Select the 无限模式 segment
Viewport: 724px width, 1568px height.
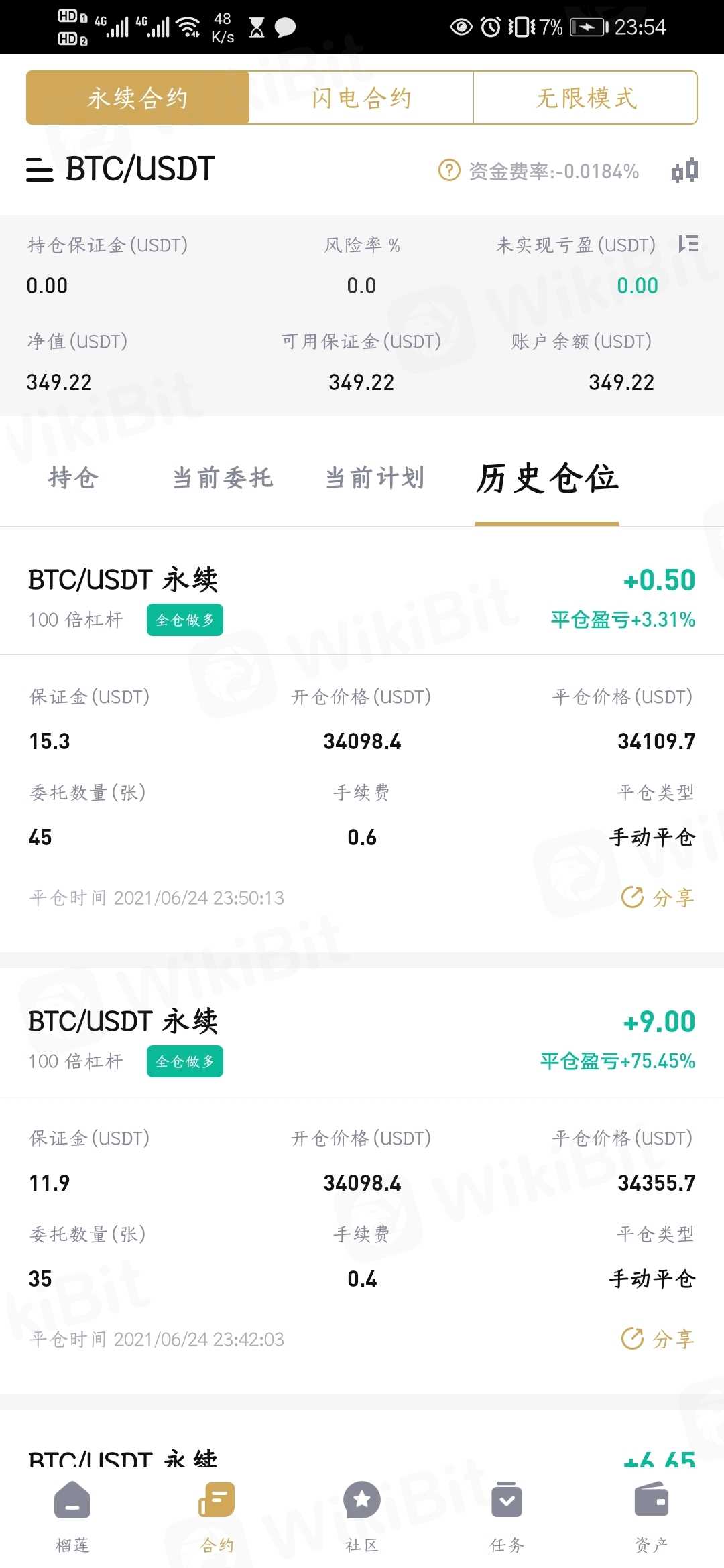(585, 98)
